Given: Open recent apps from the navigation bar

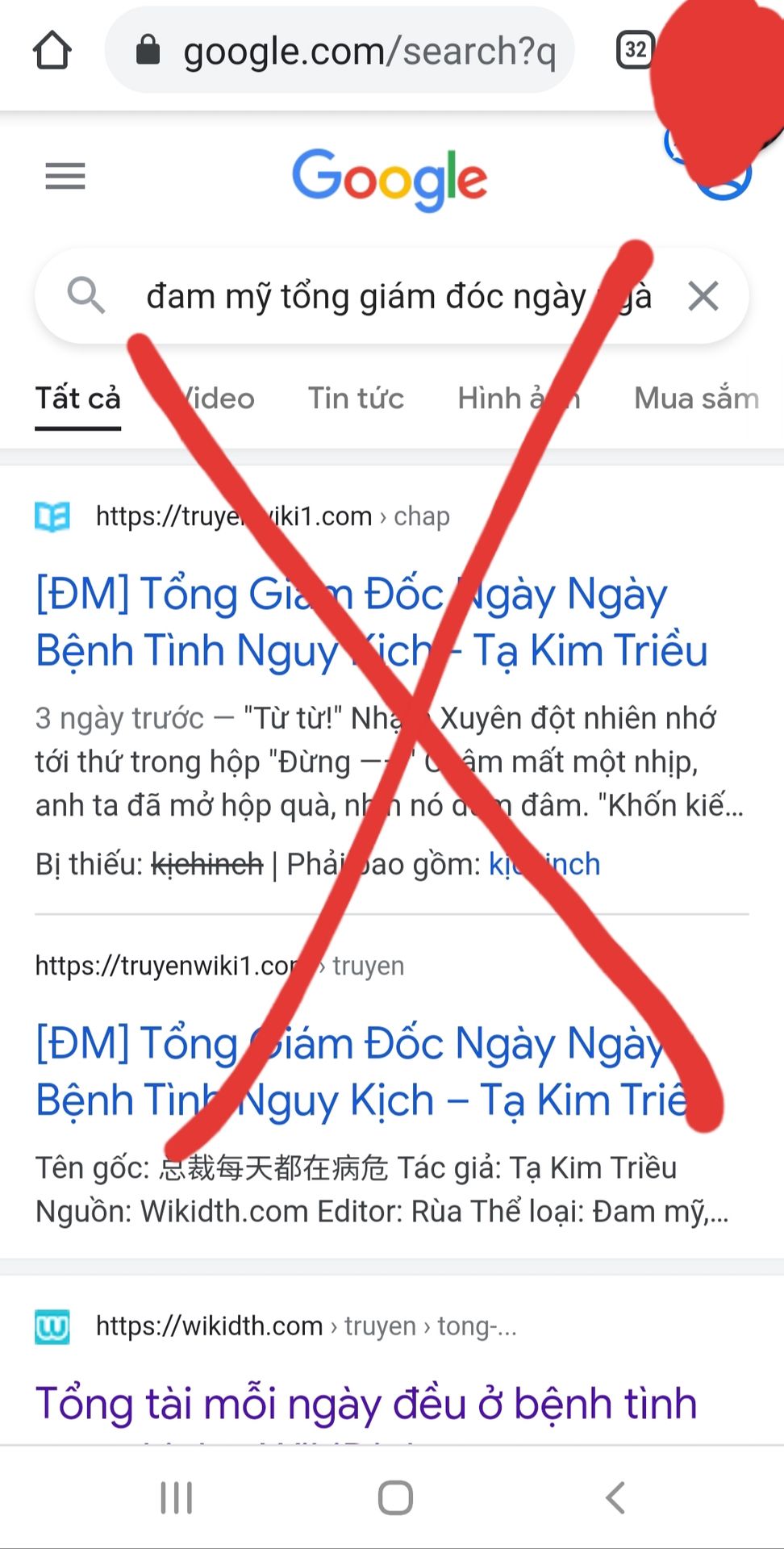Looking at the screenshot, I should [176, 1498].
